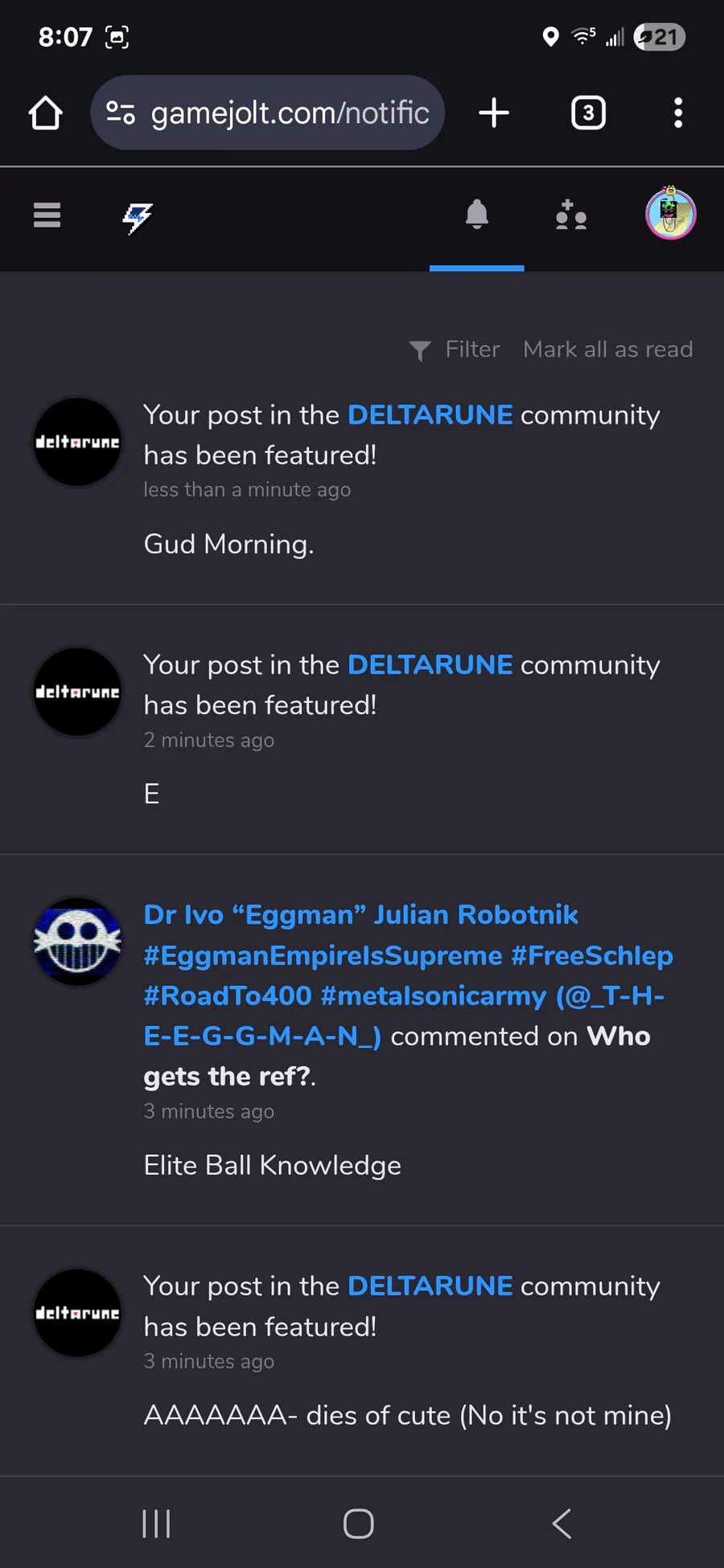Tap the Game Jolt lightning bolt logo
The height and width of the screenshot is (1568, 724).
(138, 217)
